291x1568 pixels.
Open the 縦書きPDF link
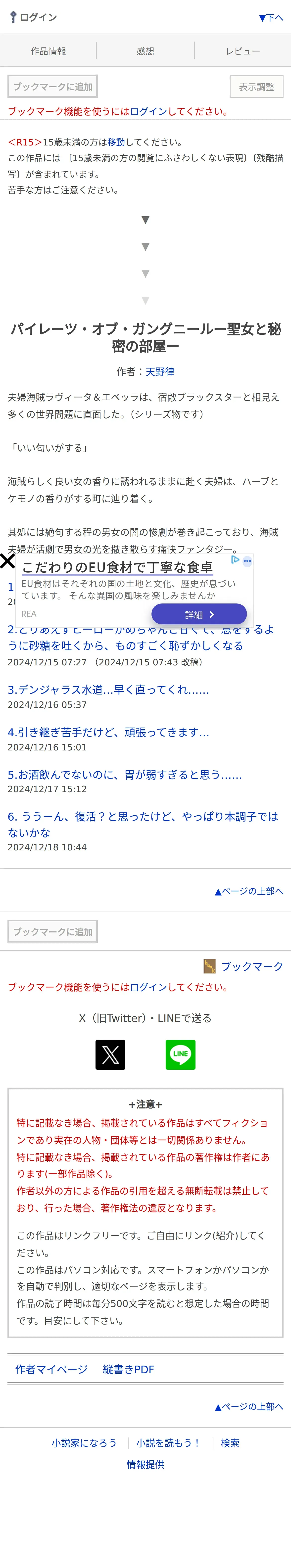tap(128, 1369)
